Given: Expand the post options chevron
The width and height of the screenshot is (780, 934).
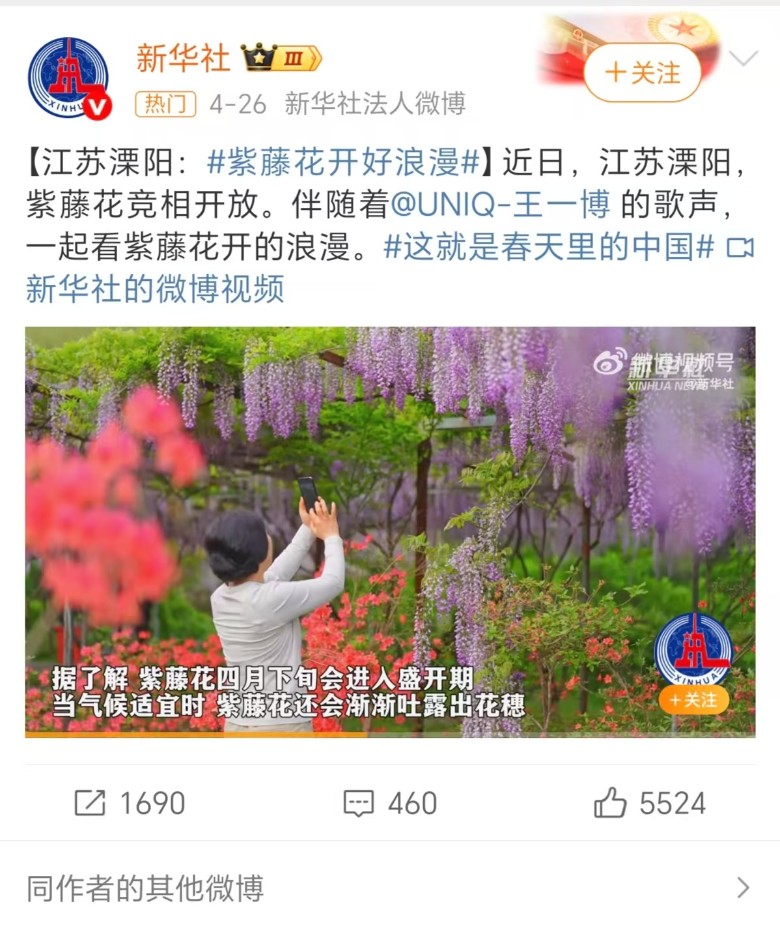Looking at the screenshot, I should tap(743, 58).
